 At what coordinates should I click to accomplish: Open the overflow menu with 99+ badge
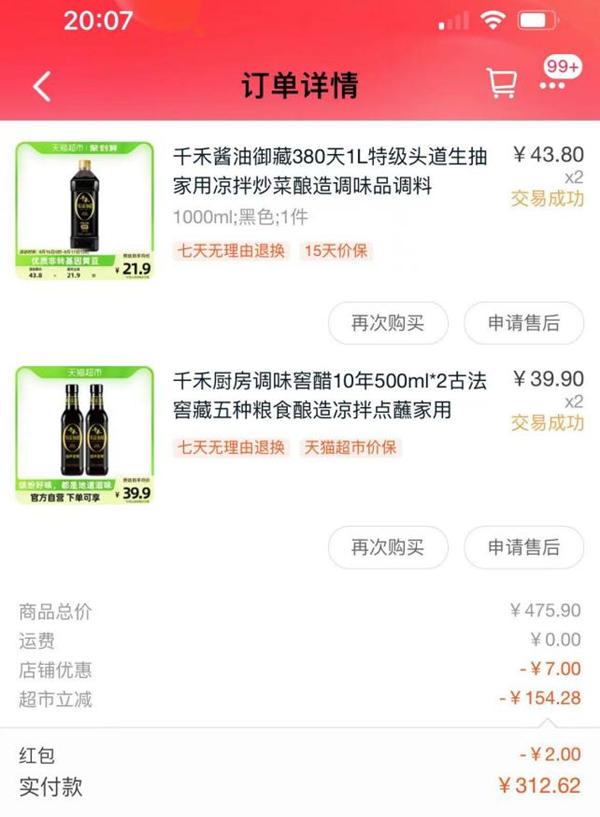pyautogui.click(x=553, y=84)
